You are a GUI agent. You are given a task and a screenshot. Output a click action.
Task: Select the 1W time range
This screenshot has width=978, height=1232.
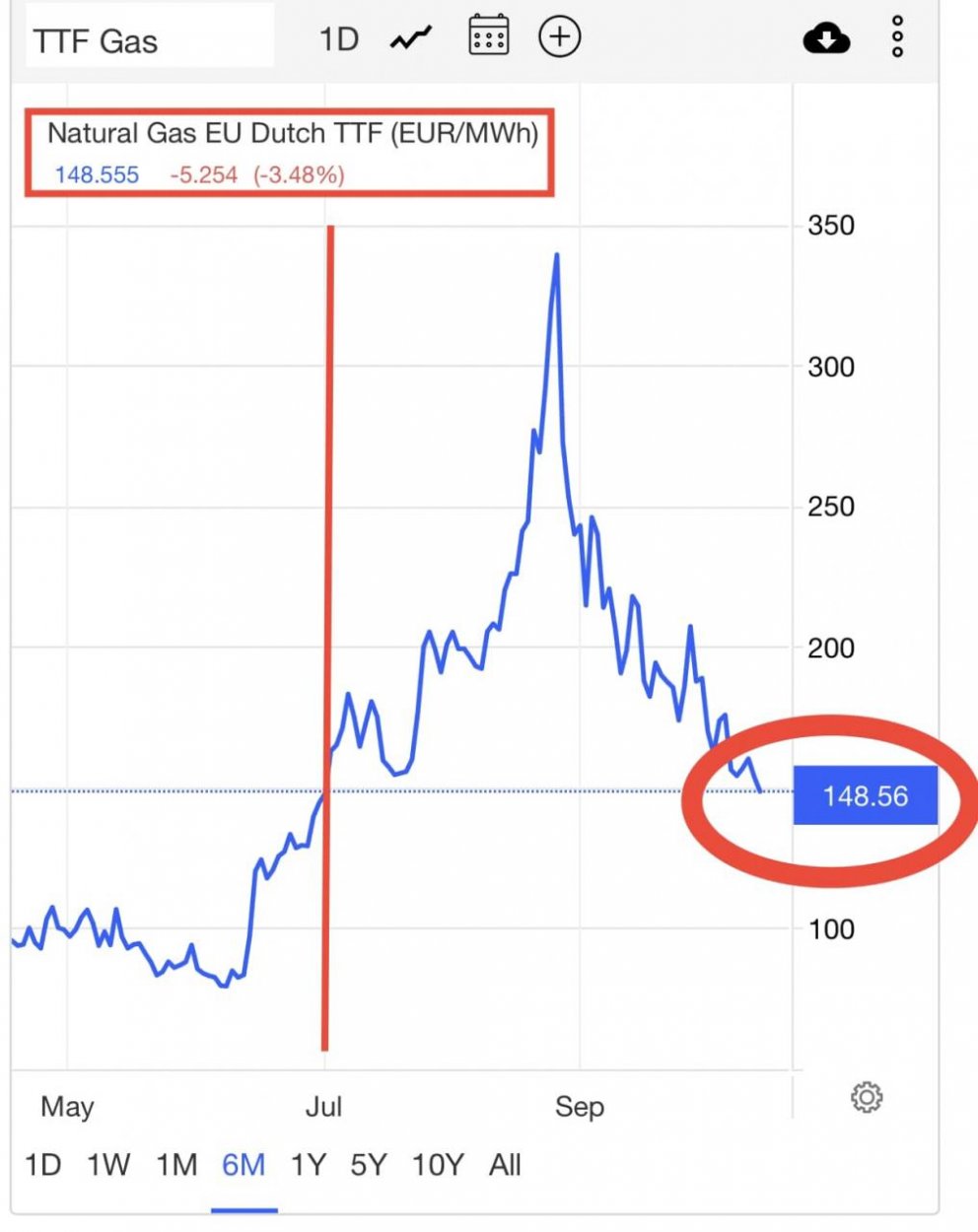[x=108, y=1166]
